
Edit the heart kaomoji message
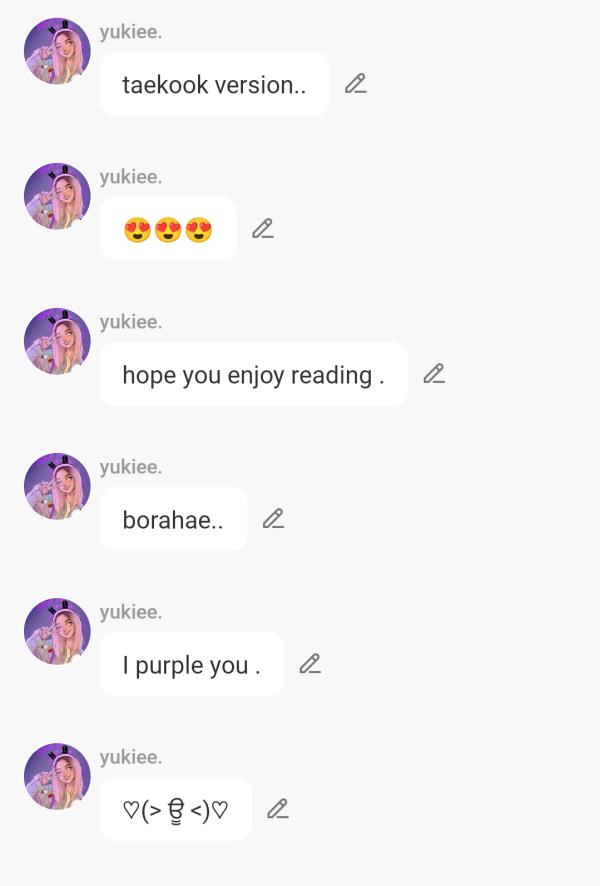pos(277,809)
